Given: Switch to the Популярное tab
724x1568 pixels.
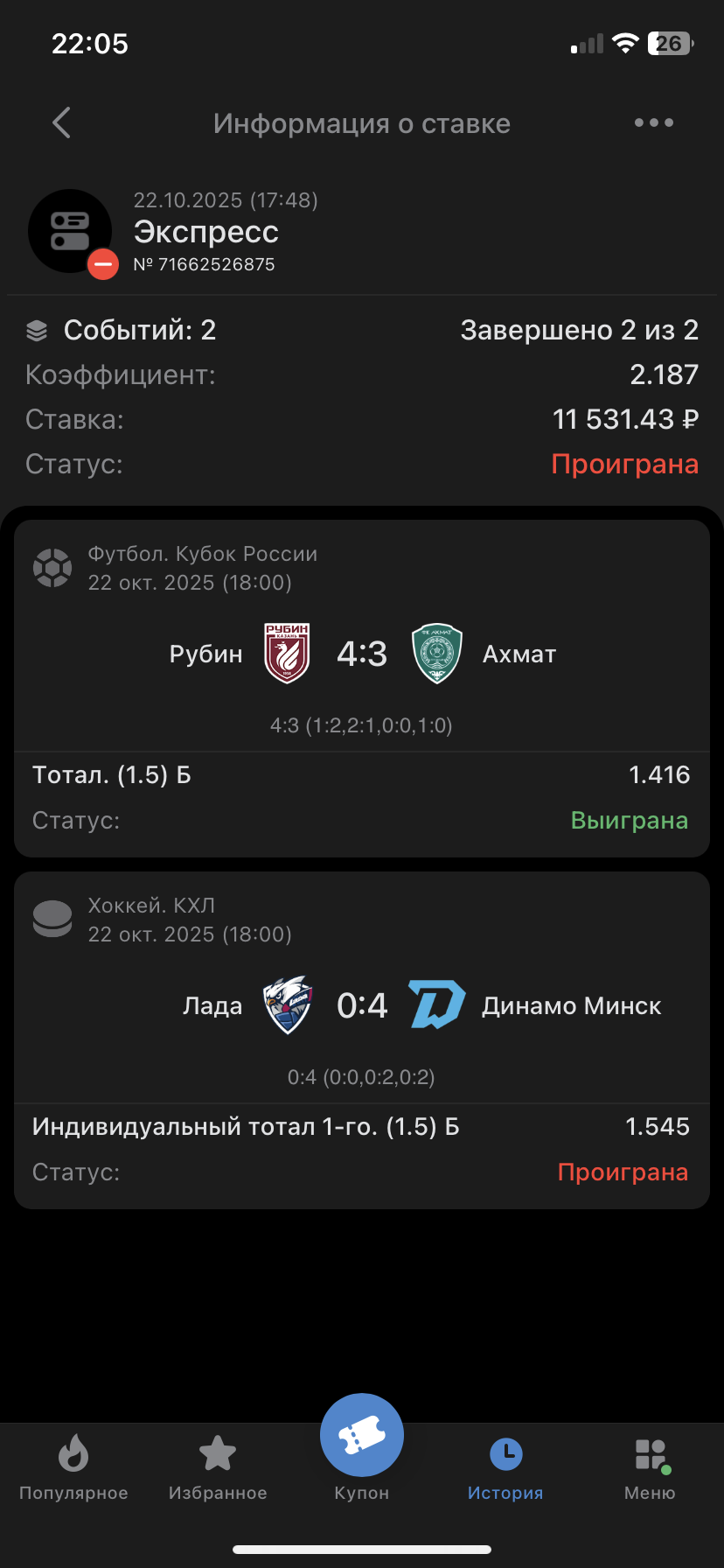Looking at the screenshot, I should pos(73,1468).
